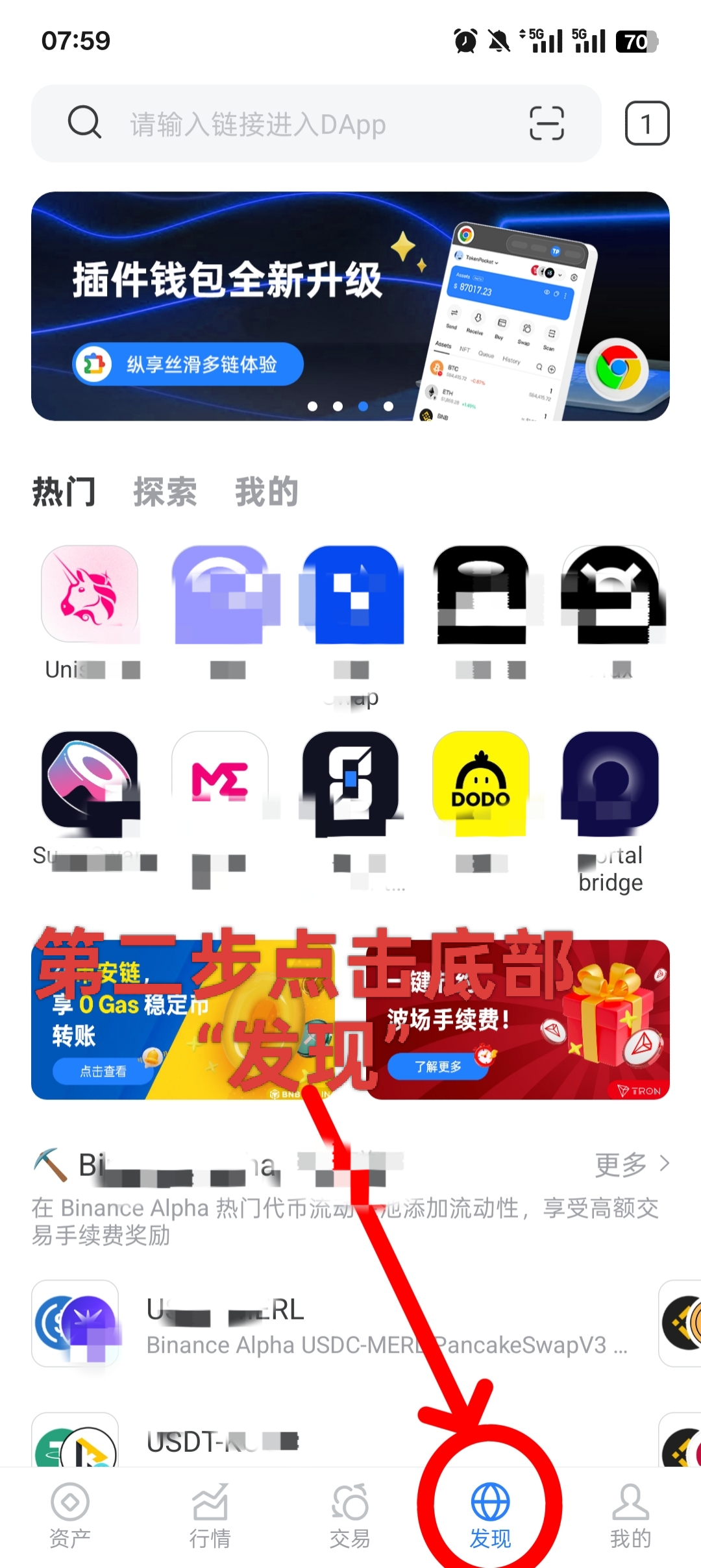Switch to the 我的 DApp tab
This screenshot has height=1568, width=701.
pyautogui.click(x=266, y=491)
